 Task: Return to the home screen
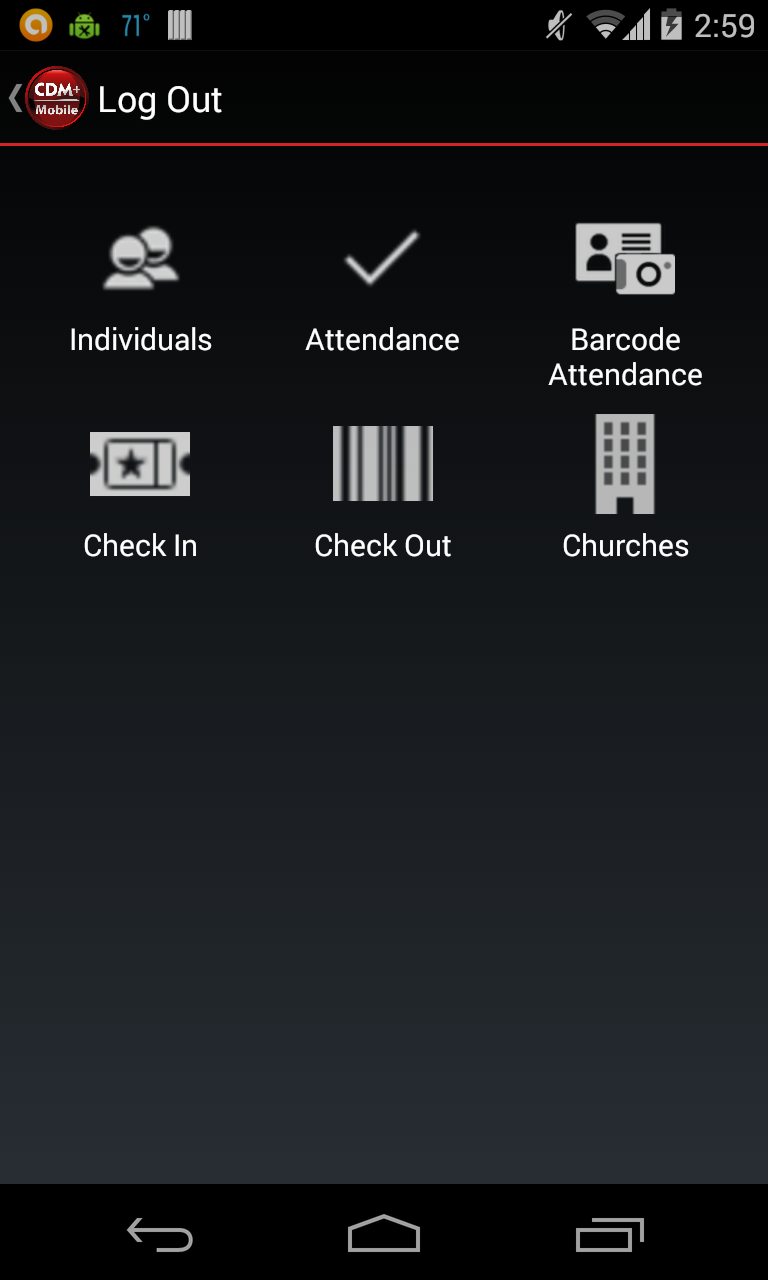384,1235
